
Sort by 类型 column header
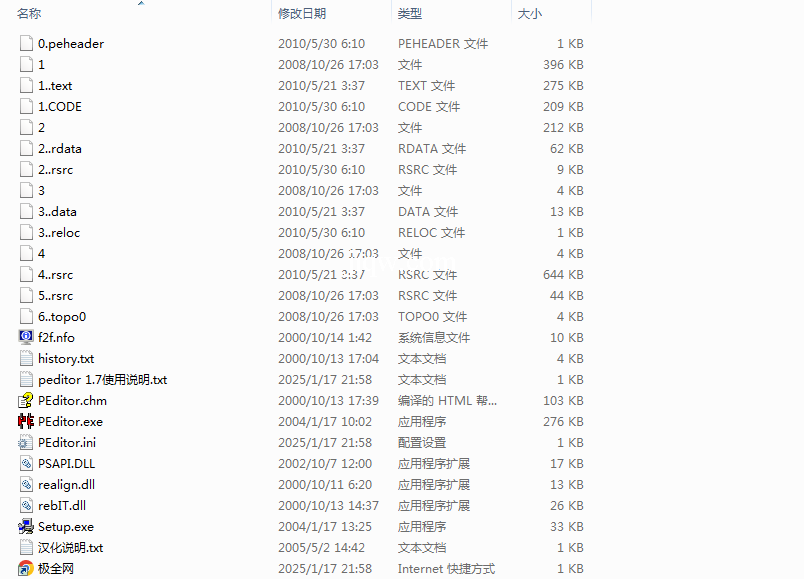coord(410,13)
